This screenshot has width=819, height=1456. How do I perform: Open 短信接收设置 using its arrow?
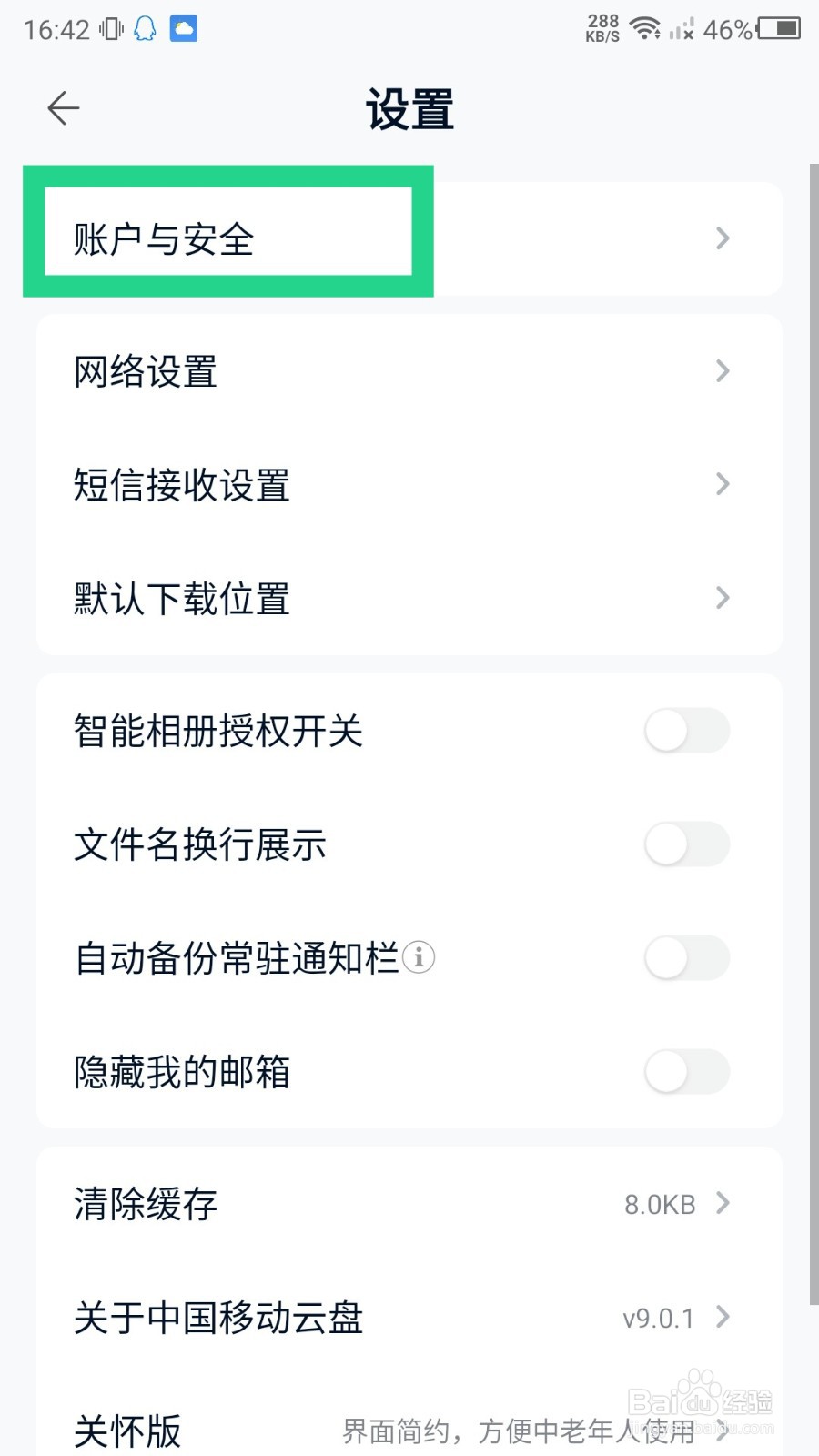click(723, 484)
